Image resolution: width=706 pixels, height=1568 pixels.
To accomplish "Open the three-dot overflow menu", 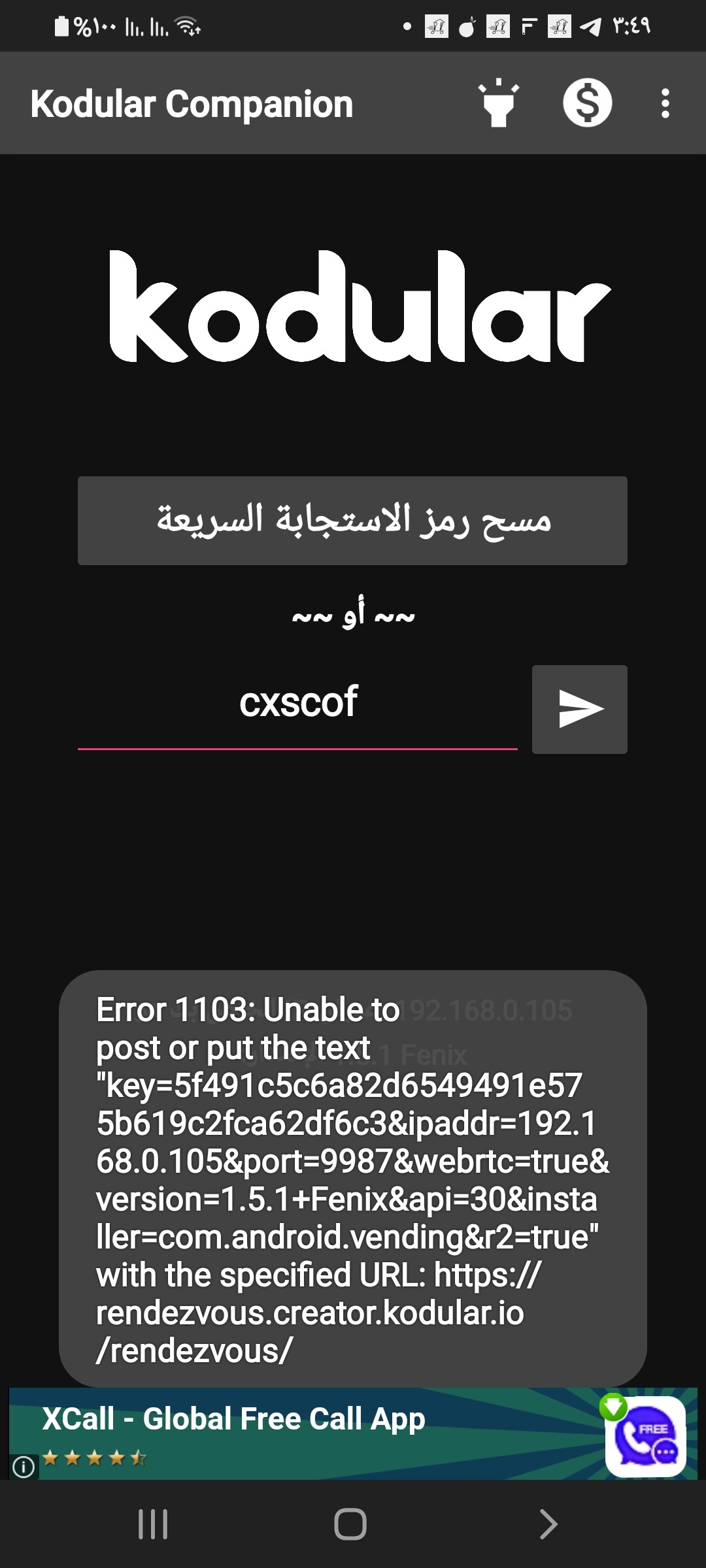I will click(x=665, y=103).
